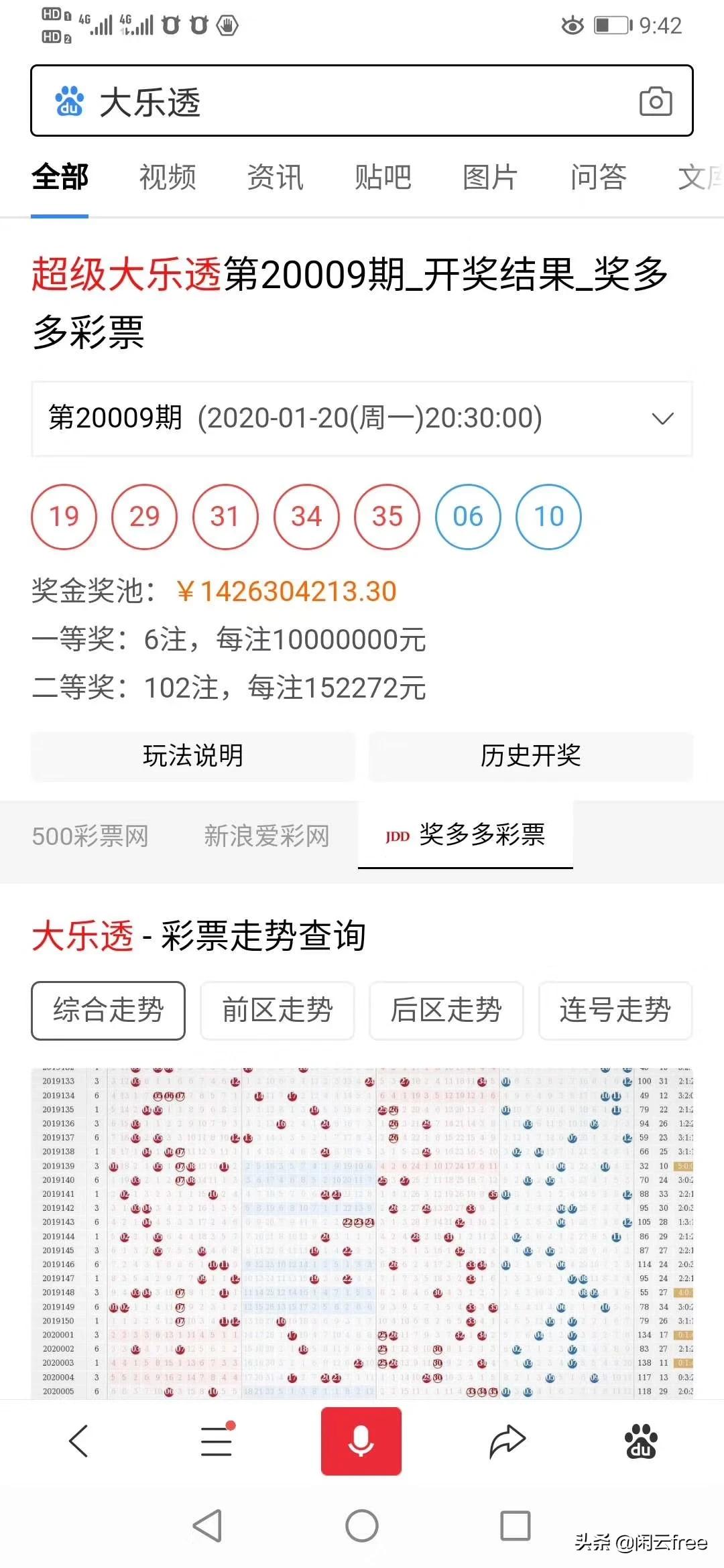
Task: Open 大乐透 - 彩票走势查询 result title
Action: click(x=198, y=936)
